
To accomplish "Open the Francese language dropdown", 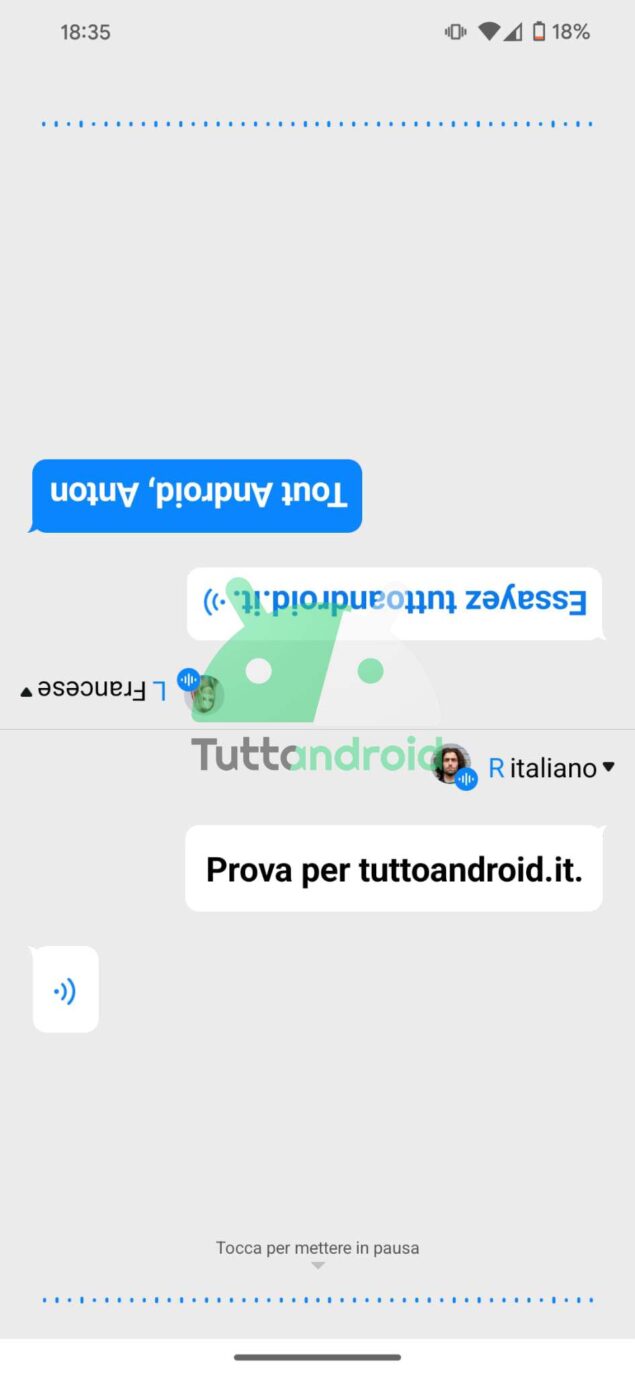I will pos(88,690).
